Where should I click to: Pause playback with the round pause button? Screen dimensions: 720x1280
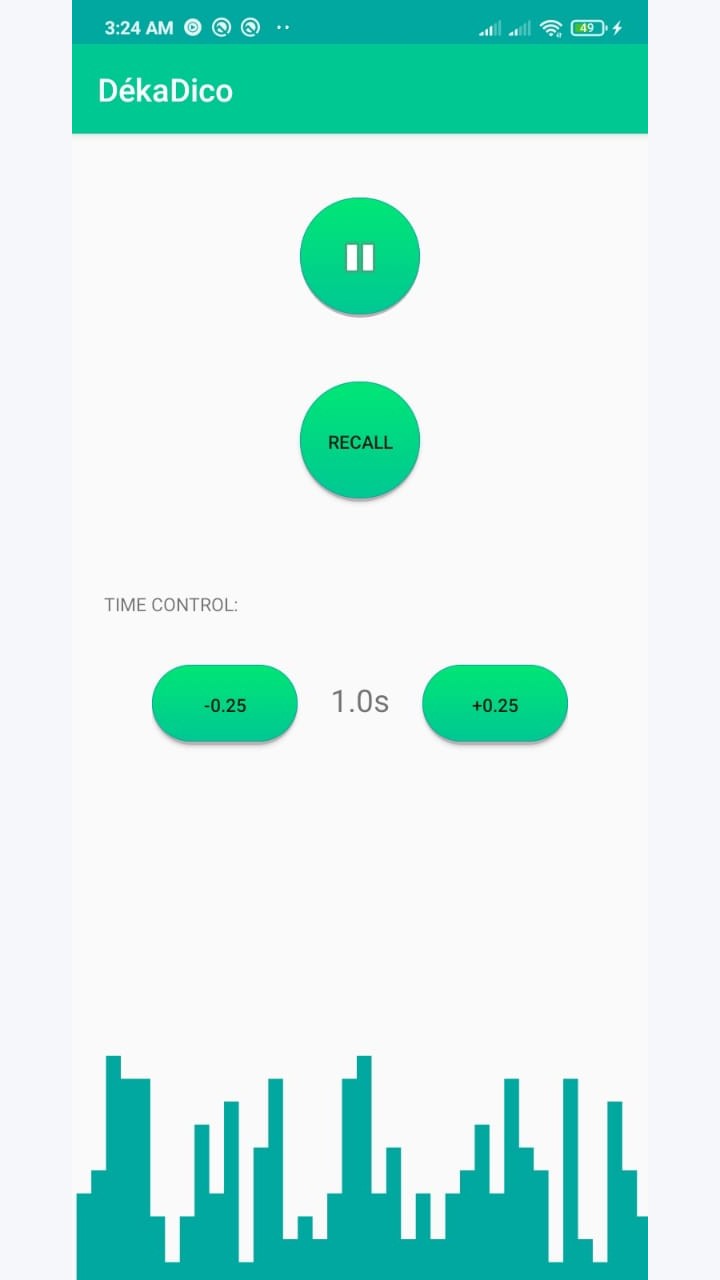click(360, 257)
